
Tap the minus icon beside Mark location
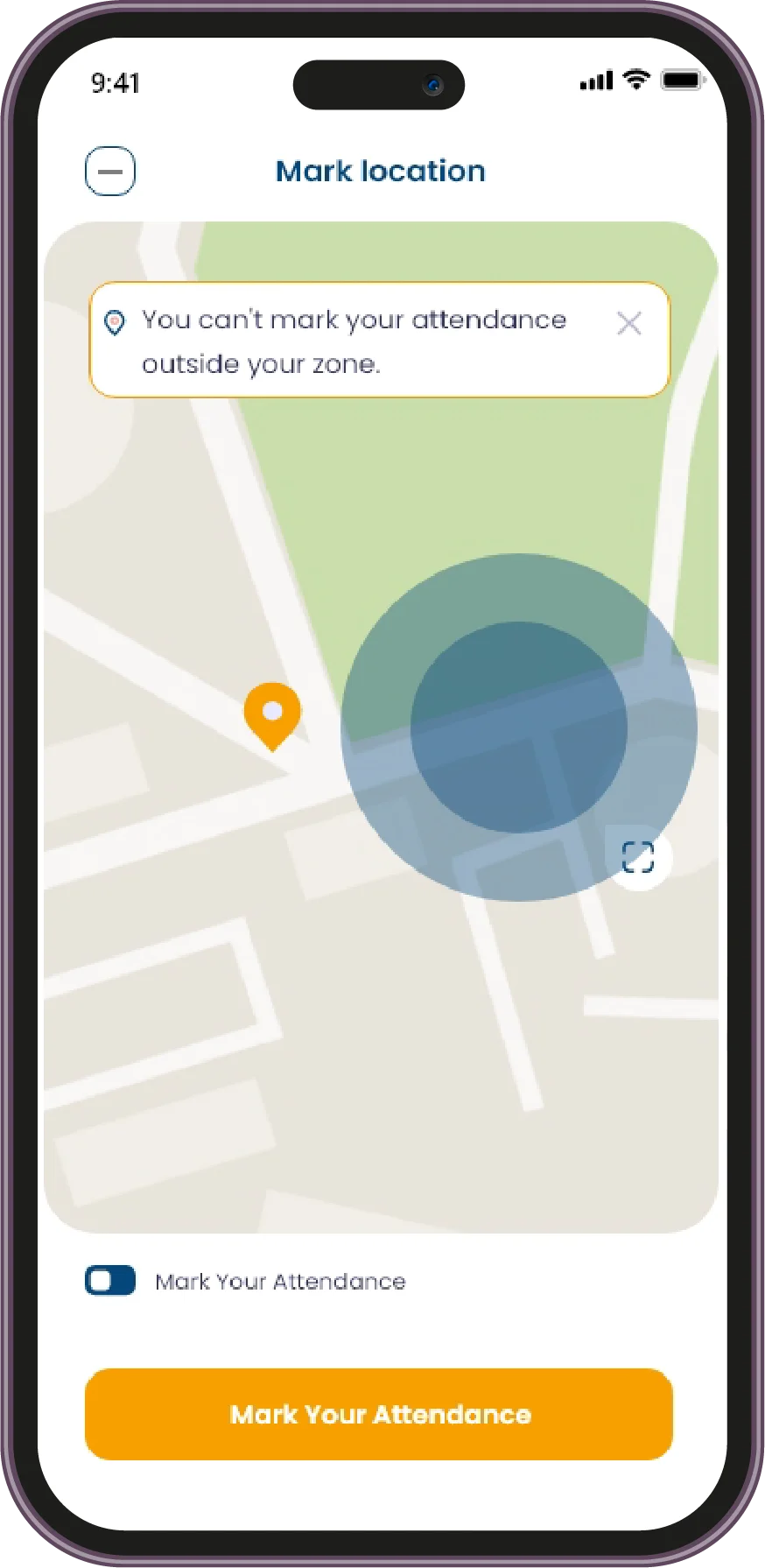(x=110, y=171)
